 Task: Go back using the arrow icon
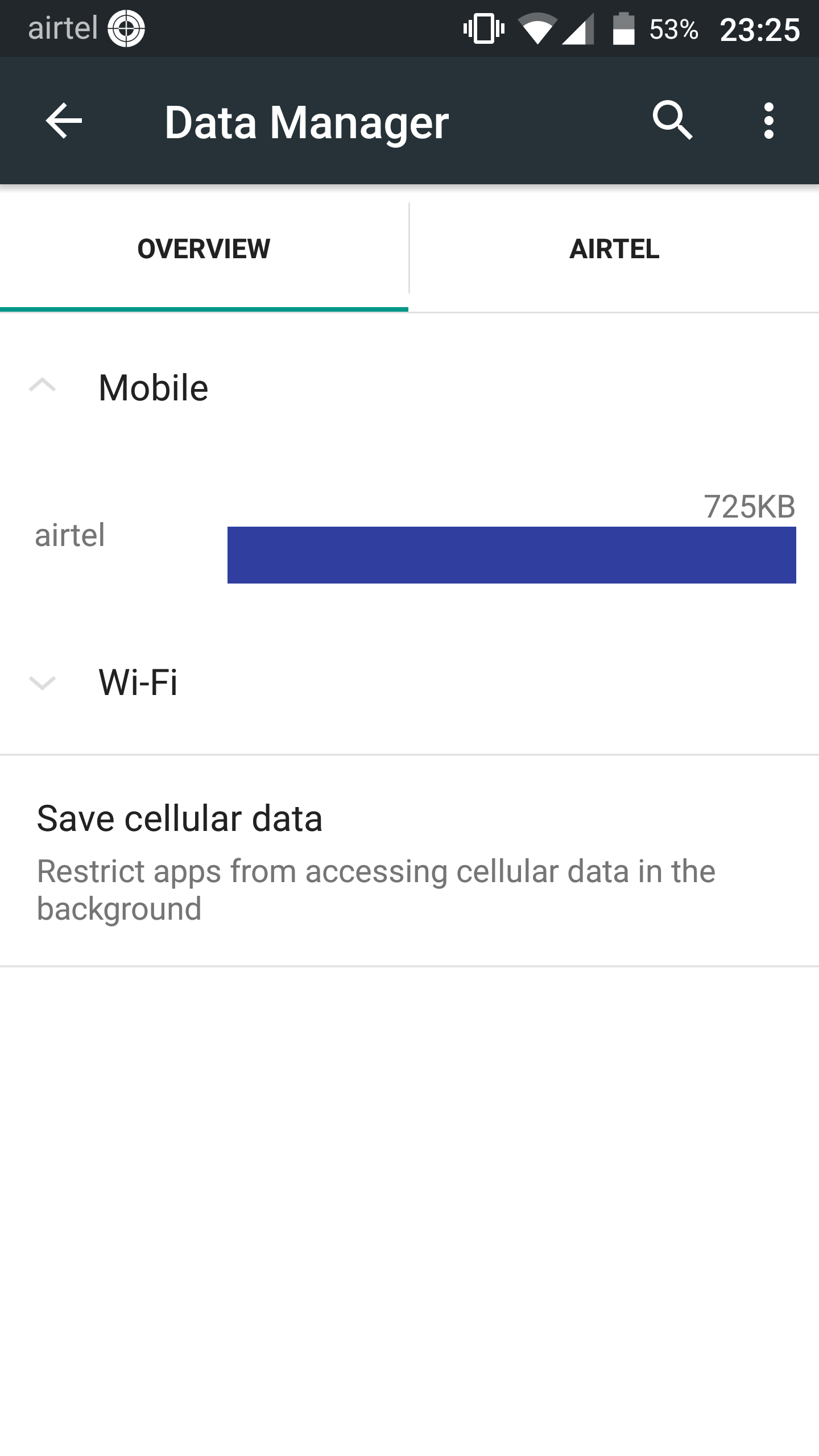coord(64,121)
